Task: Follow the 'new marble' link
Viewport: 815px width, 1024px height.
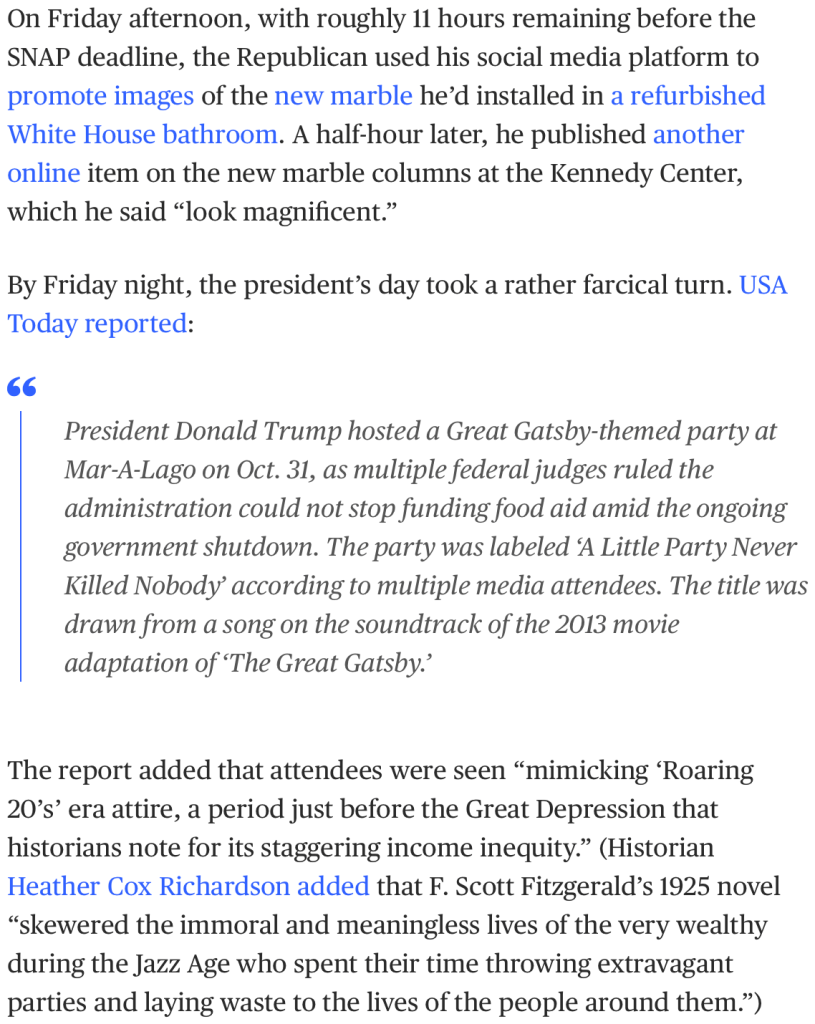Action: [x=343, y=96]
